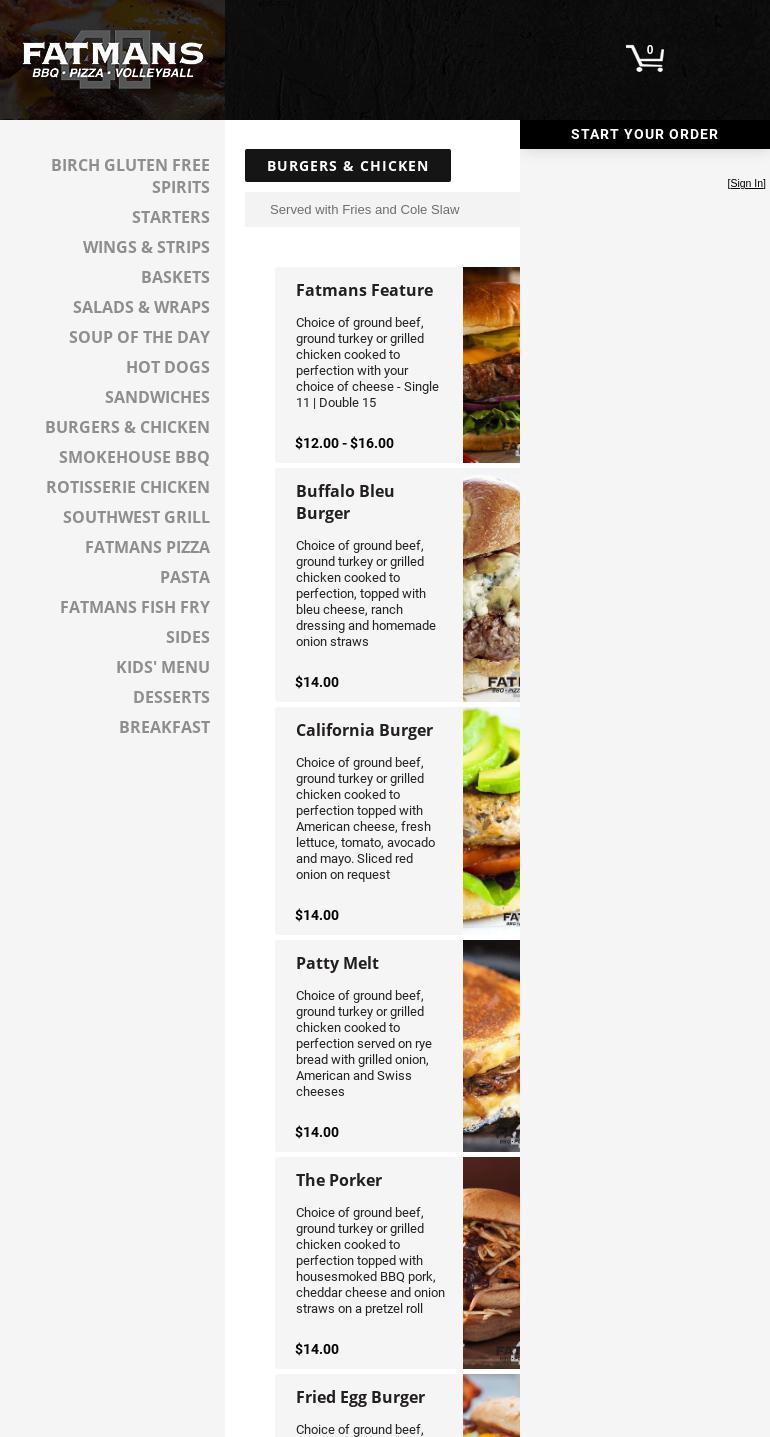This screenshot has height=1437, width=770.
Task: Open the Pasta category
Action: coord(184,577)
